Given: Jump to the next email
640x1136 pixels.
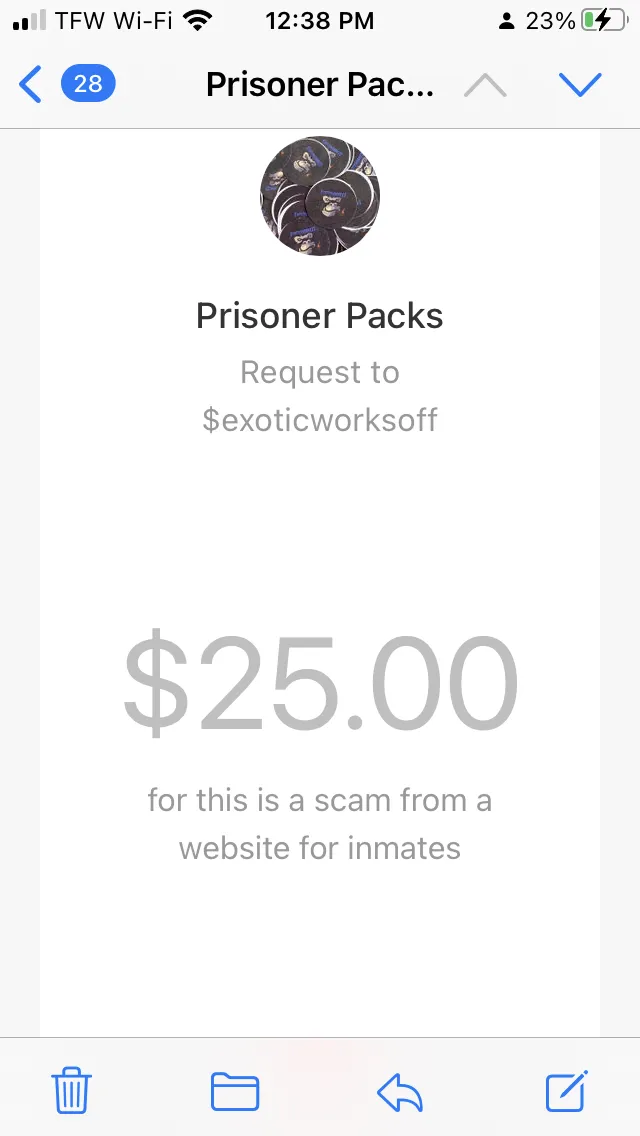Looking at the screenshot, I should click(580, 85).
